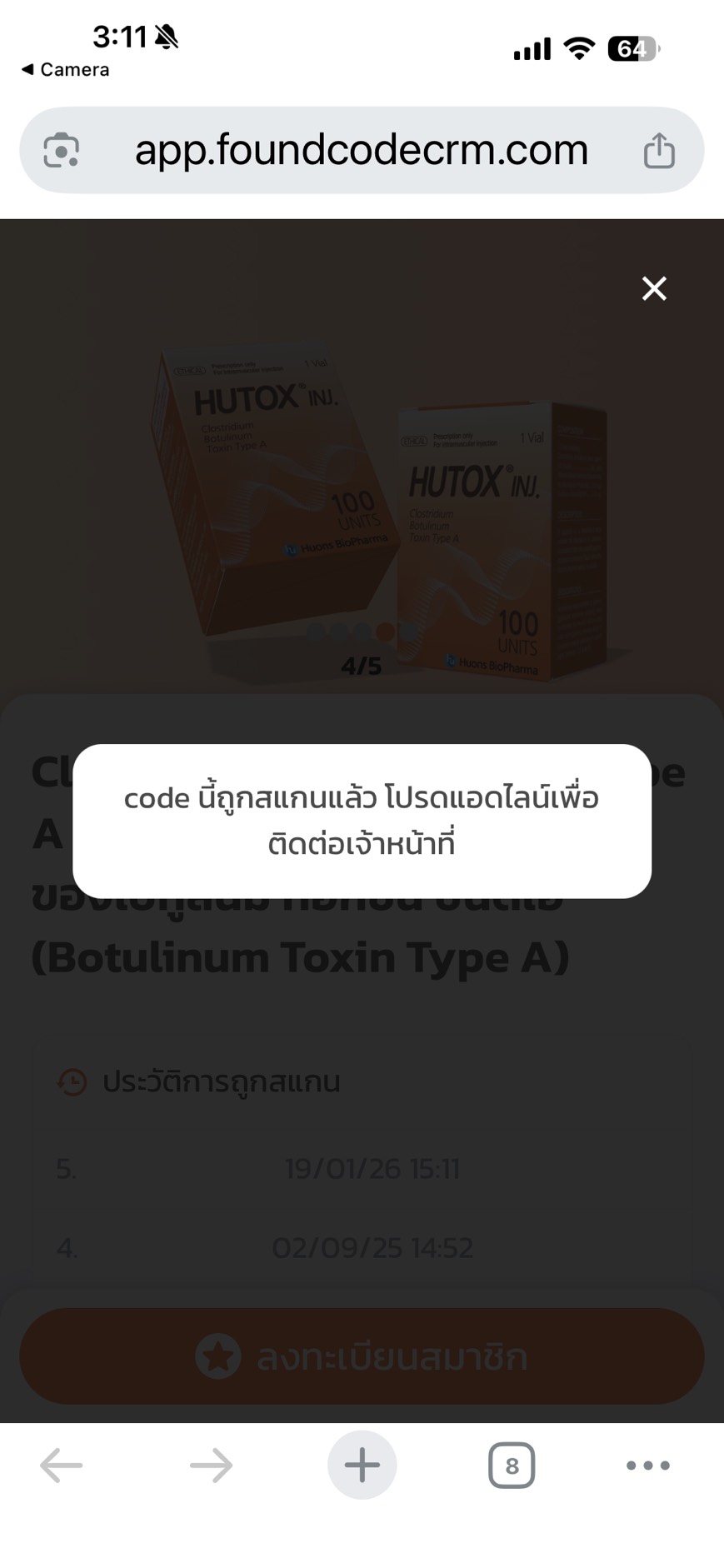This screenshot has width=724, height=1568.
Task: Open the camera lens search icon
Action: tap(61, 151)
